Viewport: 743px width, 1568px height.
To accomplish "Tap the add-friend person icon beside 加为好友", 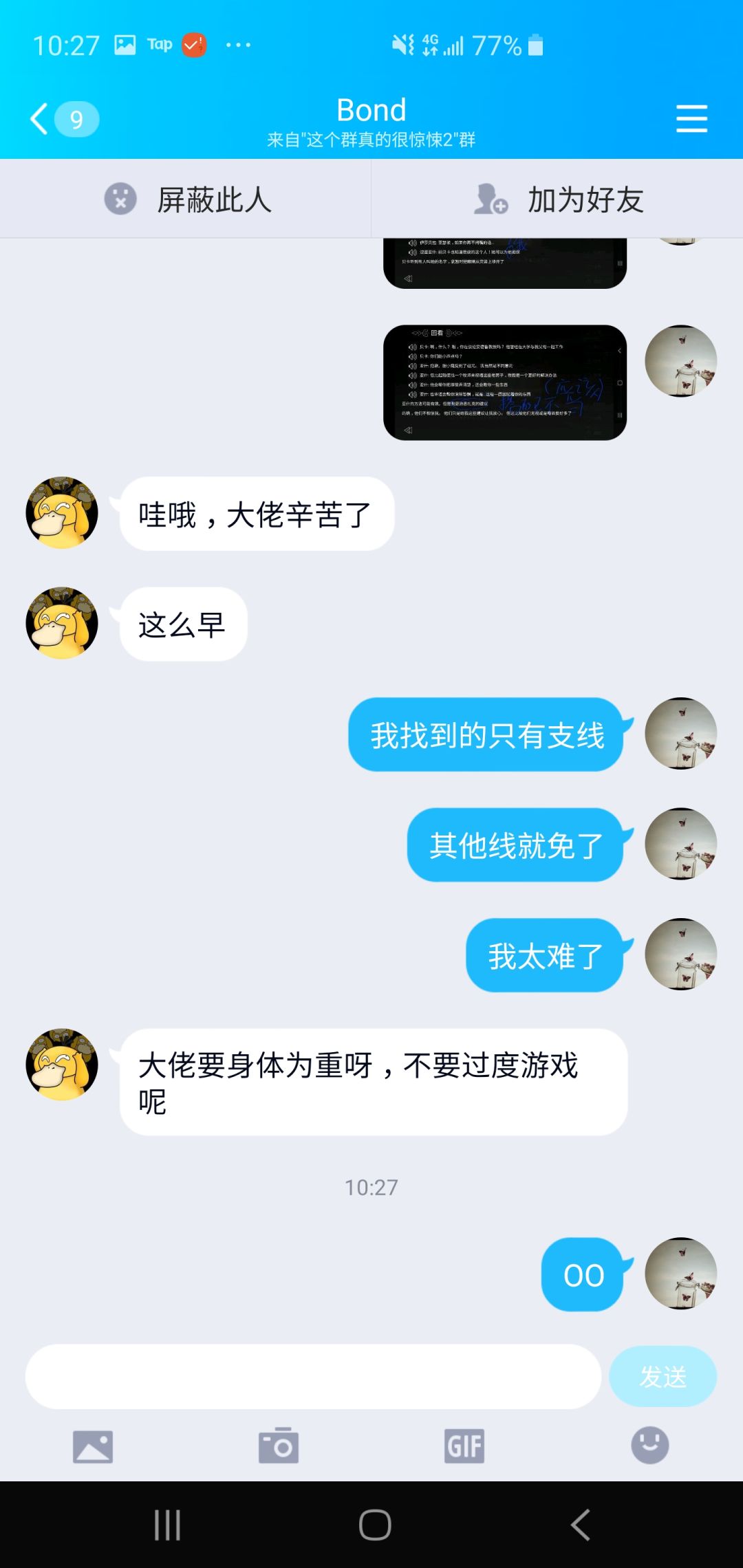I will [490, 199].
